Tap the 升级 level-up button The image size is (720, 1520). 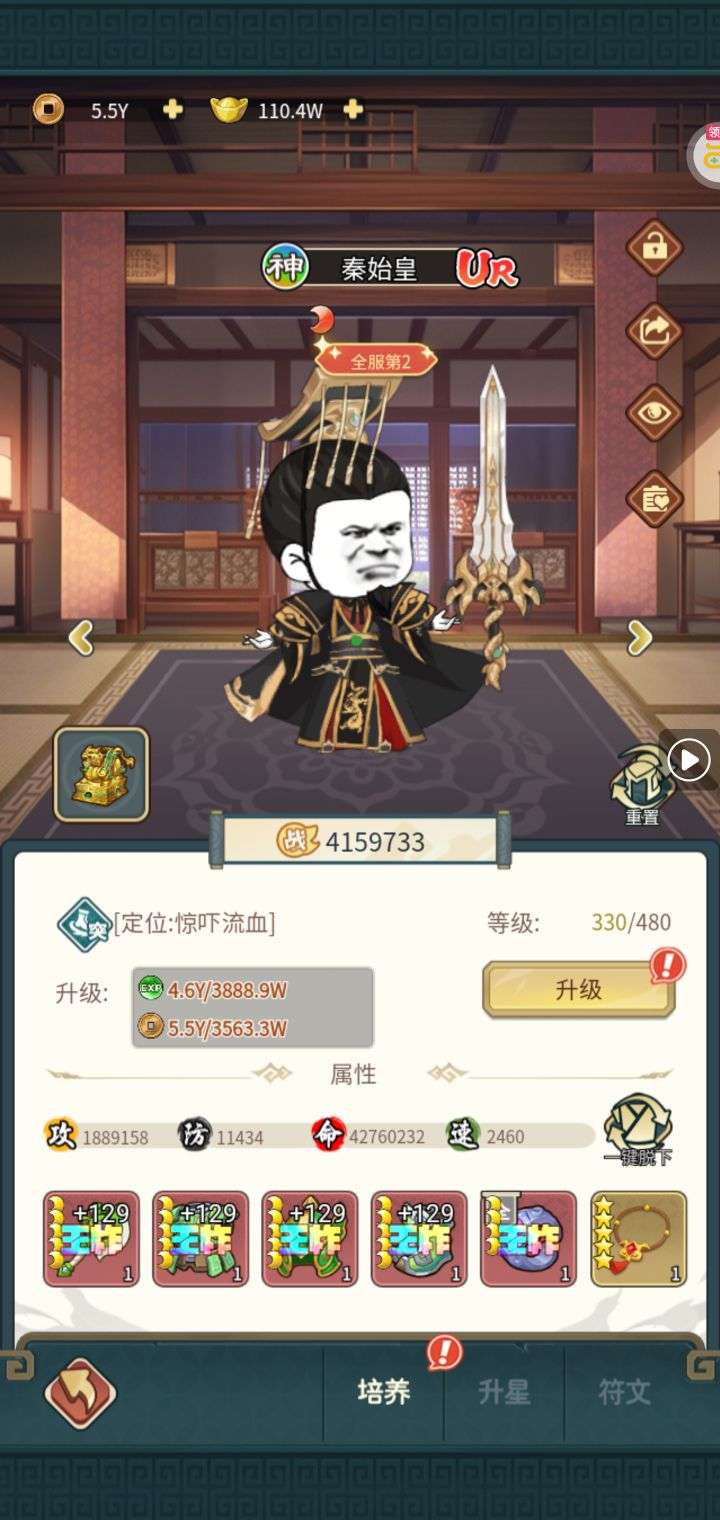tap(578, 990)
